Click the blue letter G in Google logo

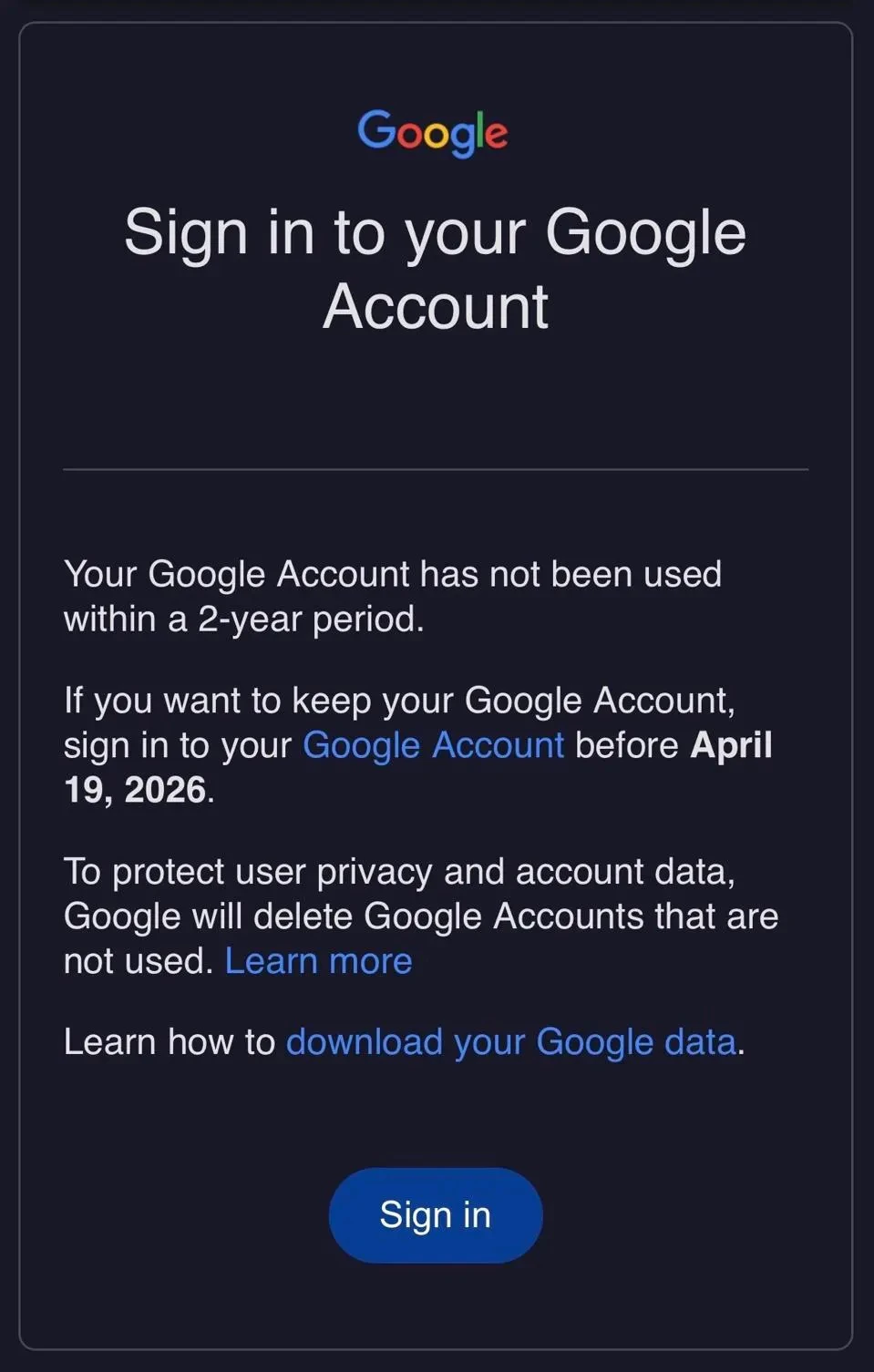point(375,131)
